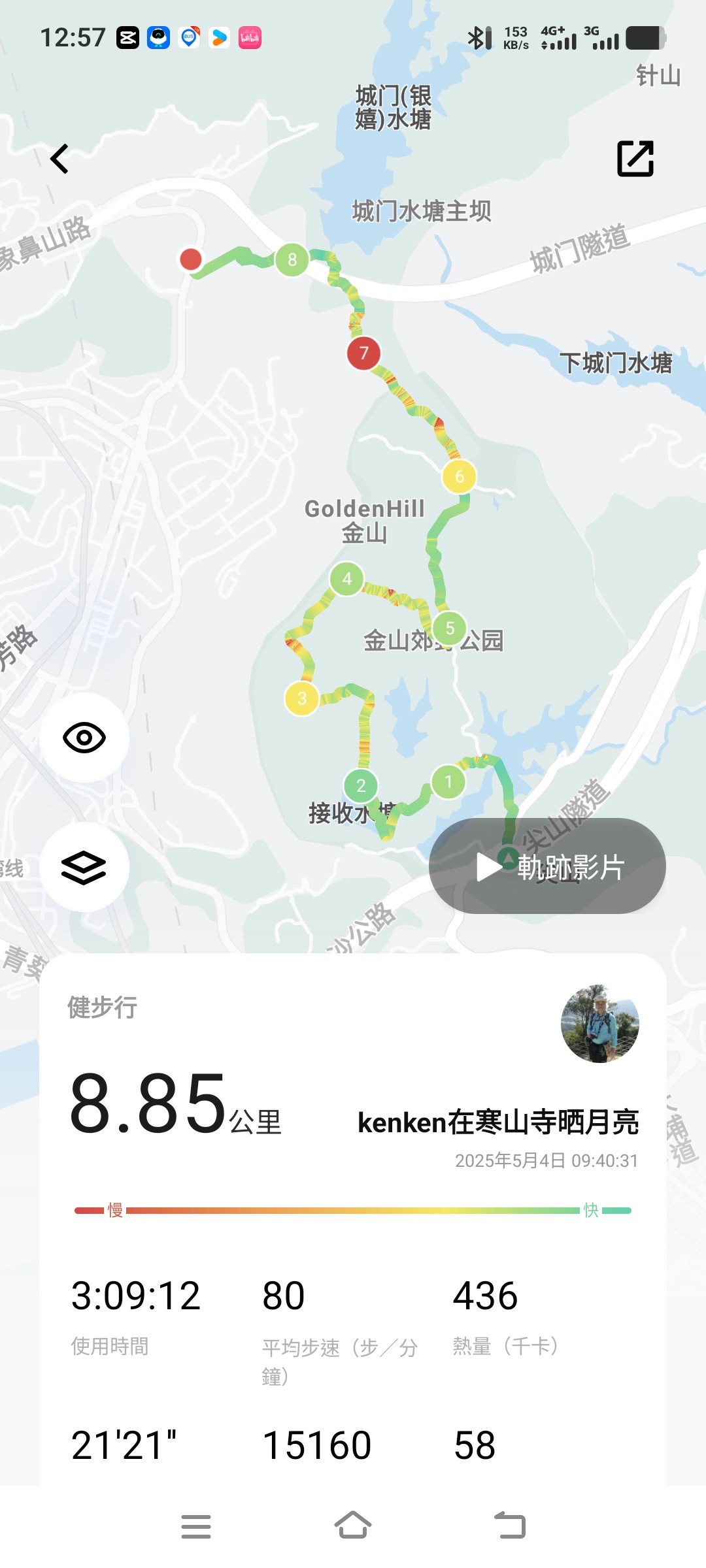The width and height of the screenshot is (706, 1568).
Task: Share this hiking record
Action: tap(635, 159)
